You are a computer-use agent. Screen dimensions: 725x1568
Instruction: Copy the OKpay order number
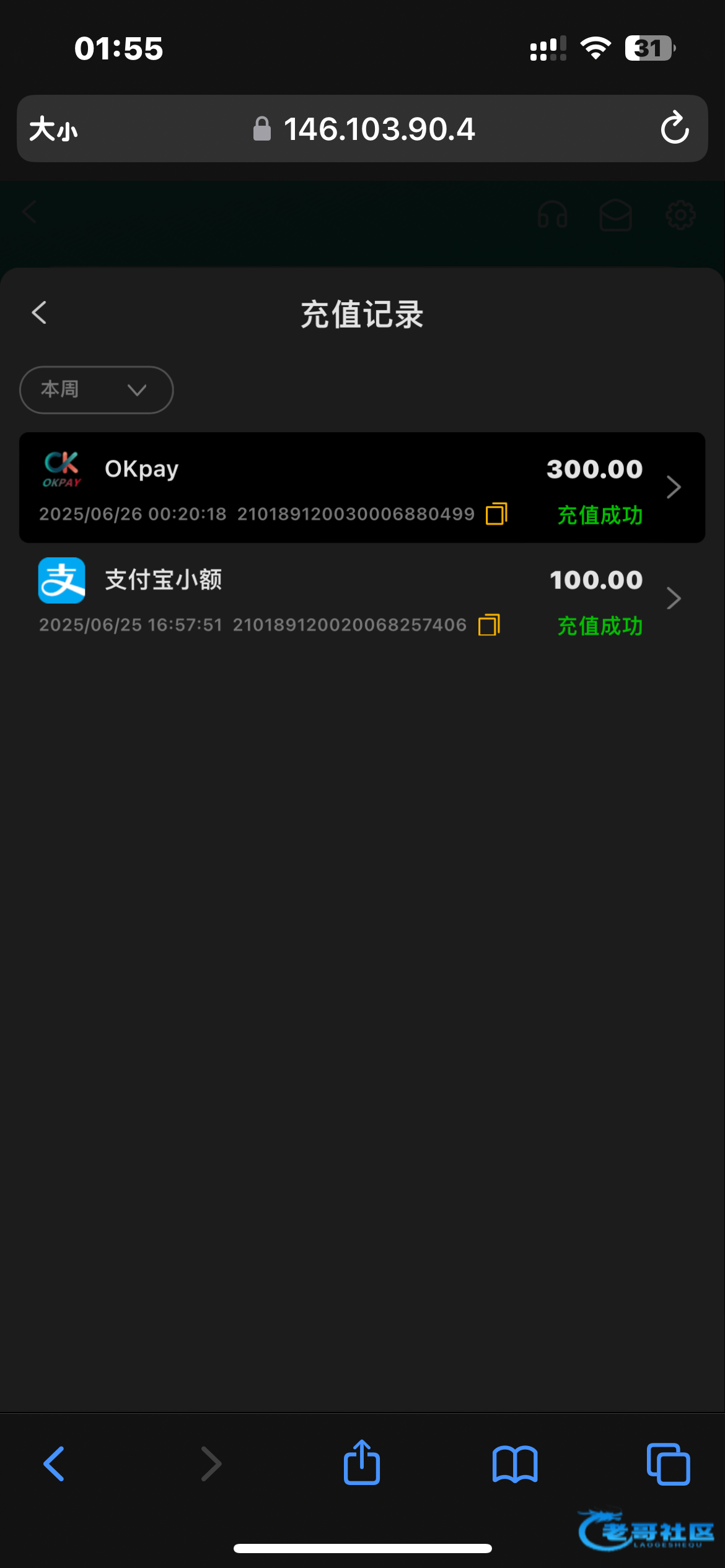coord(496,513)
